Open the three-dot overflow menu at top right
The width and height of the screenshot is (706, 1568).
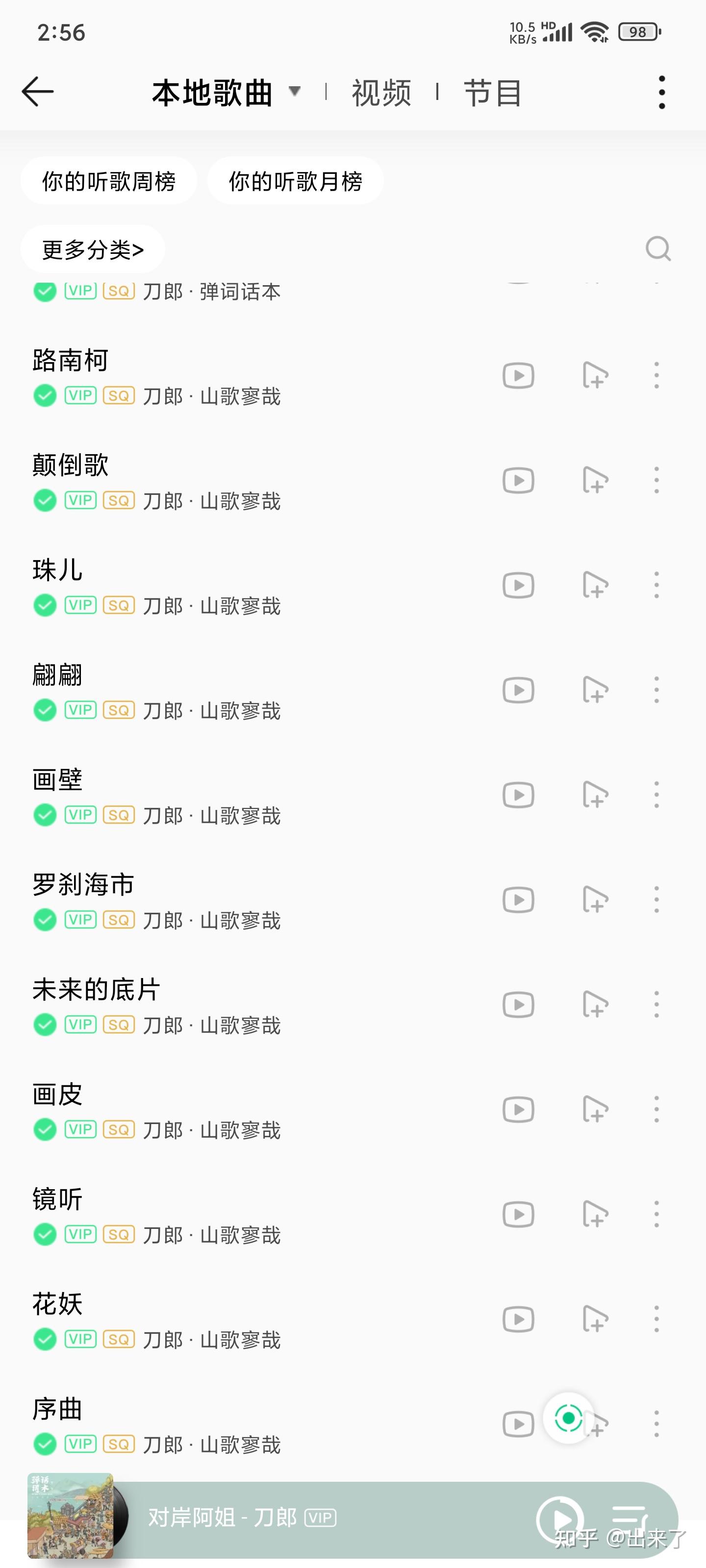(x=660, y=92)
